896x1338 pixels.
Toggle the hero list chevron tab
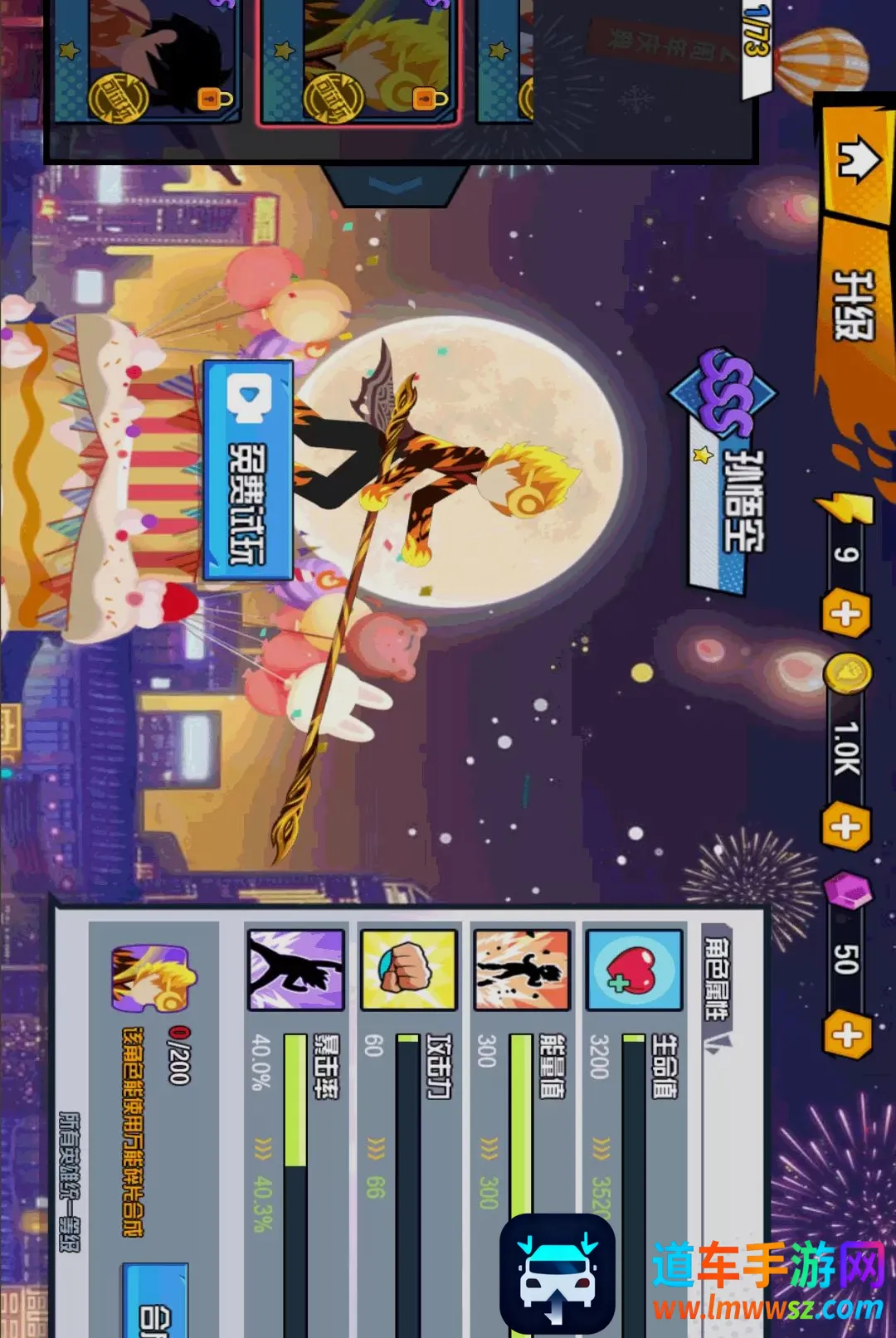(x=397, y=185)
